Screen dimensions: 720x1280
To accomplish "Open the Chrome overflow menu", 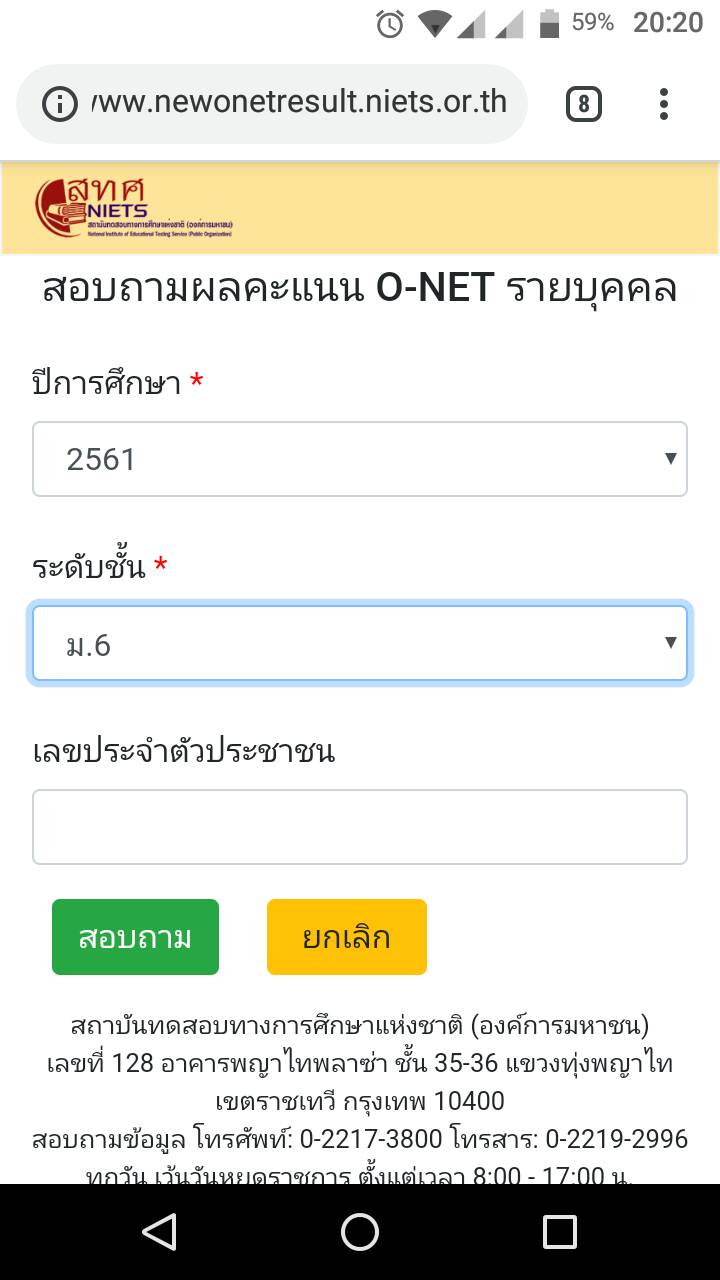I will point(664,104).
